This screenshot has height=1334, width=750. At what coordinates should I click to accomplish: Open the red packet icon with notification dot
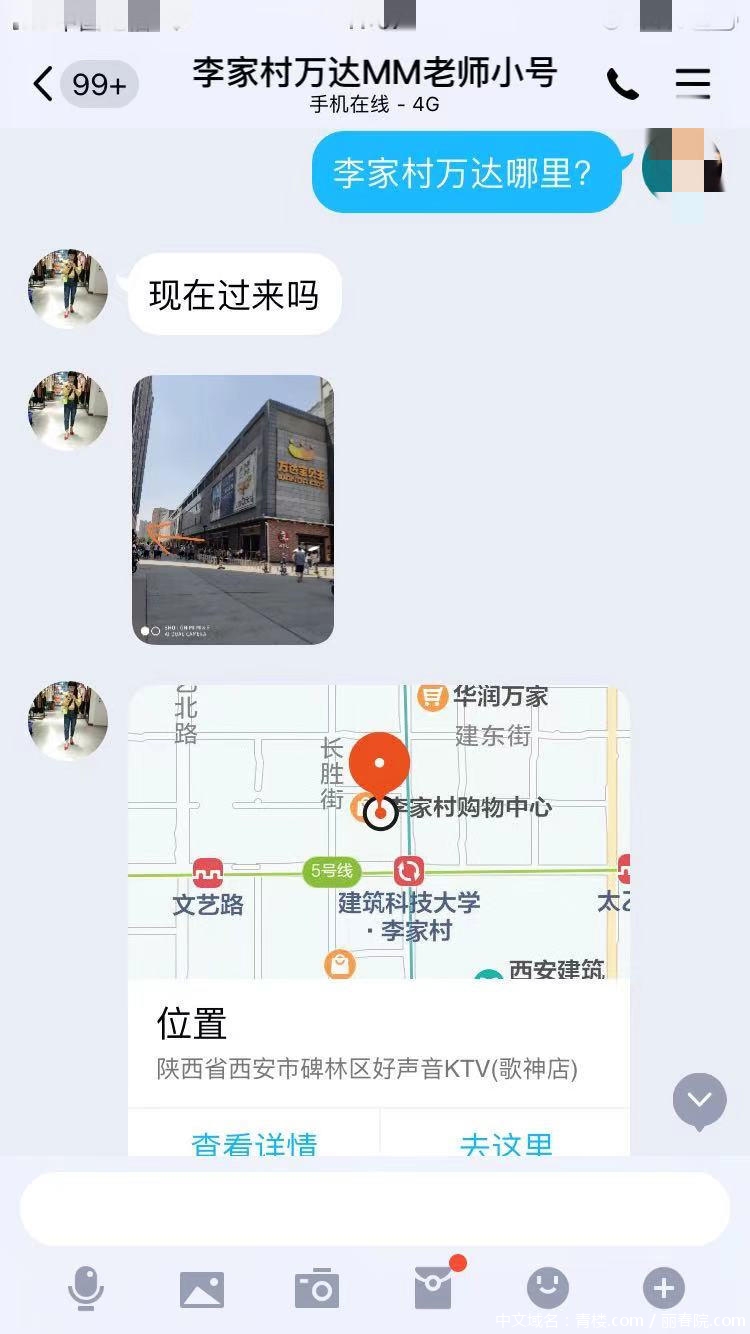click(x=432, y=1288)
